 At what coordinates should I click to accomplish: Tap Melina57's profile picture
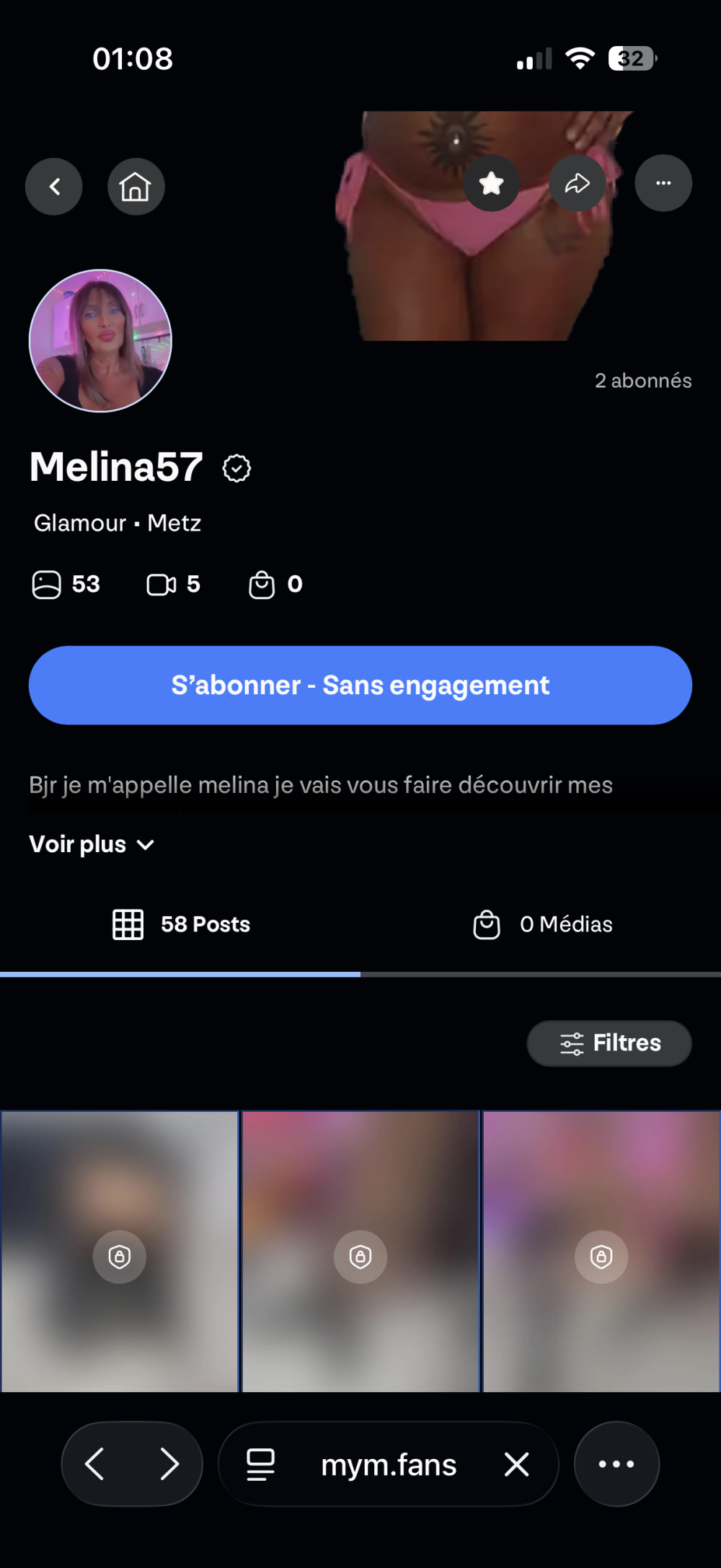tap(100, 341)
